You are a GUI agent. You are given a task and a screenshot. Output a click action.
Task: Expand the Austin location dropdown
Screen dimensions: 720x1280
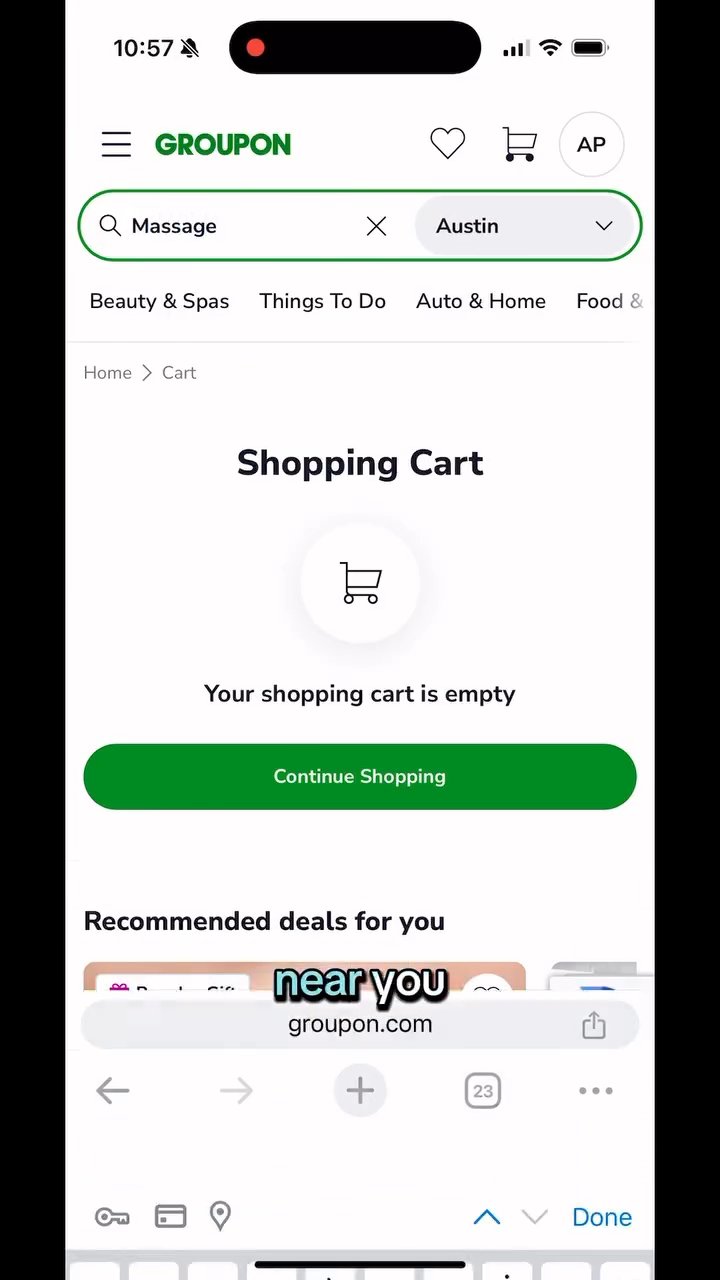524,226
